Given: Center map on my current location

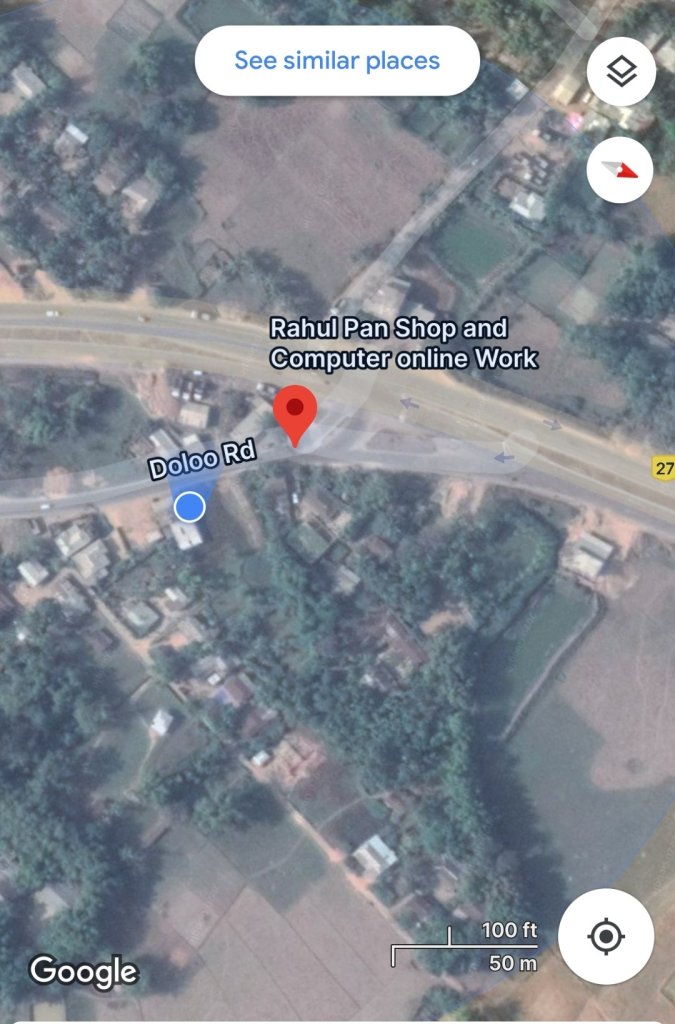Looking at the screenshot, I should pos(606,937).
